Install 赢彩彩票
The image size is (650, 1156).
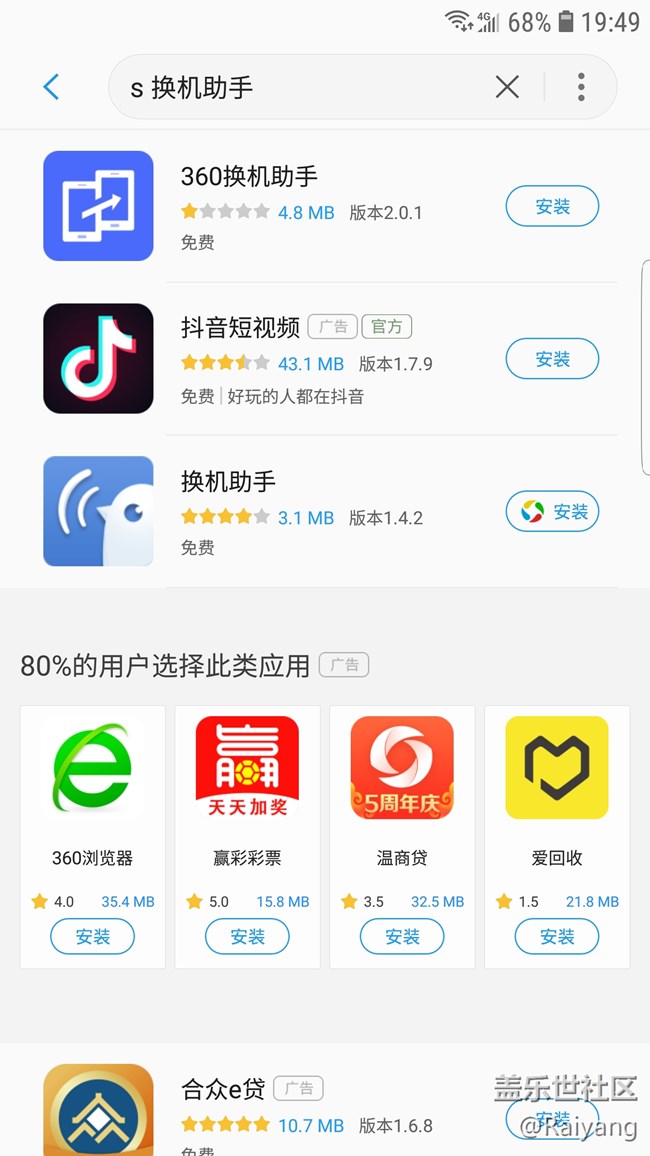point(247,937)
